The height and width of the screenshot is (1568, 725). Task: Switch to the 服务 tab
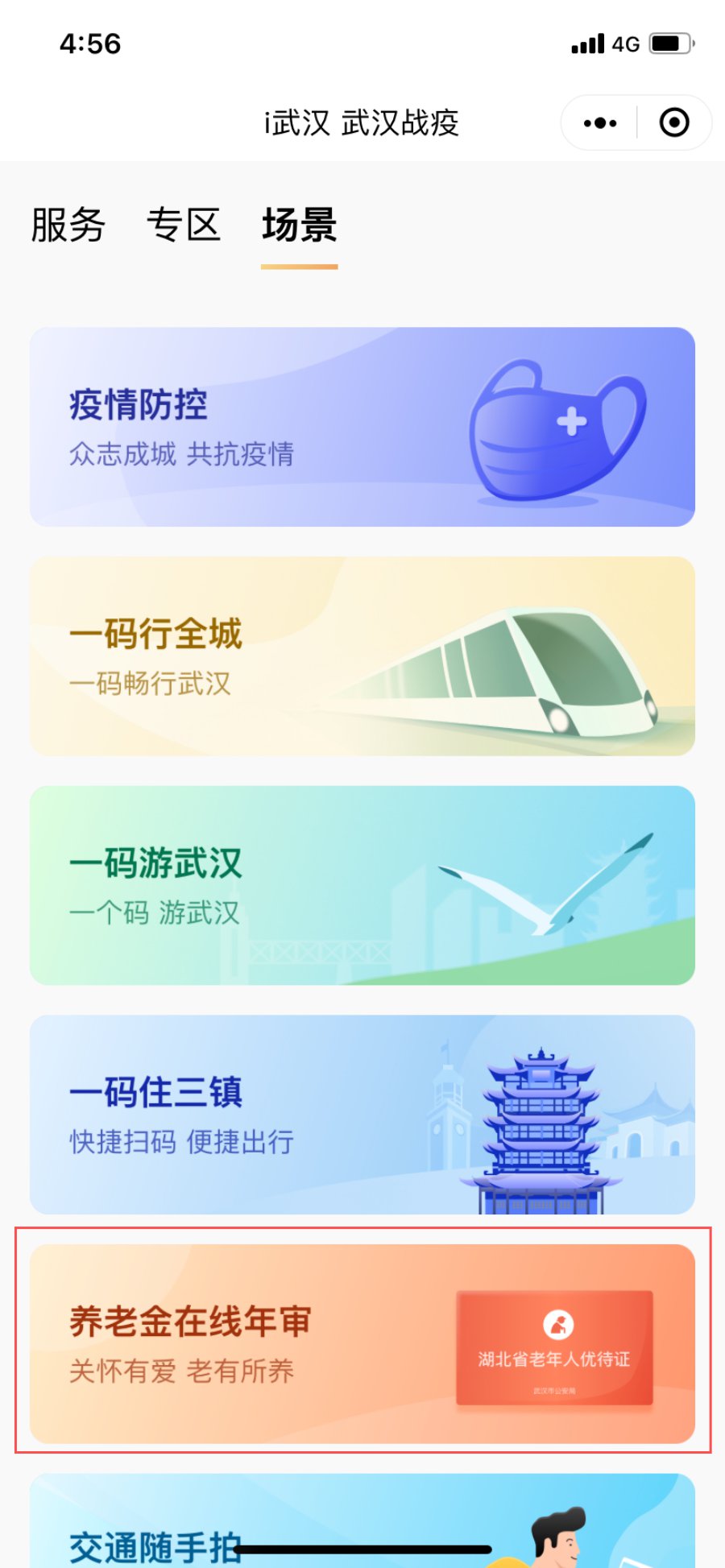68,225
